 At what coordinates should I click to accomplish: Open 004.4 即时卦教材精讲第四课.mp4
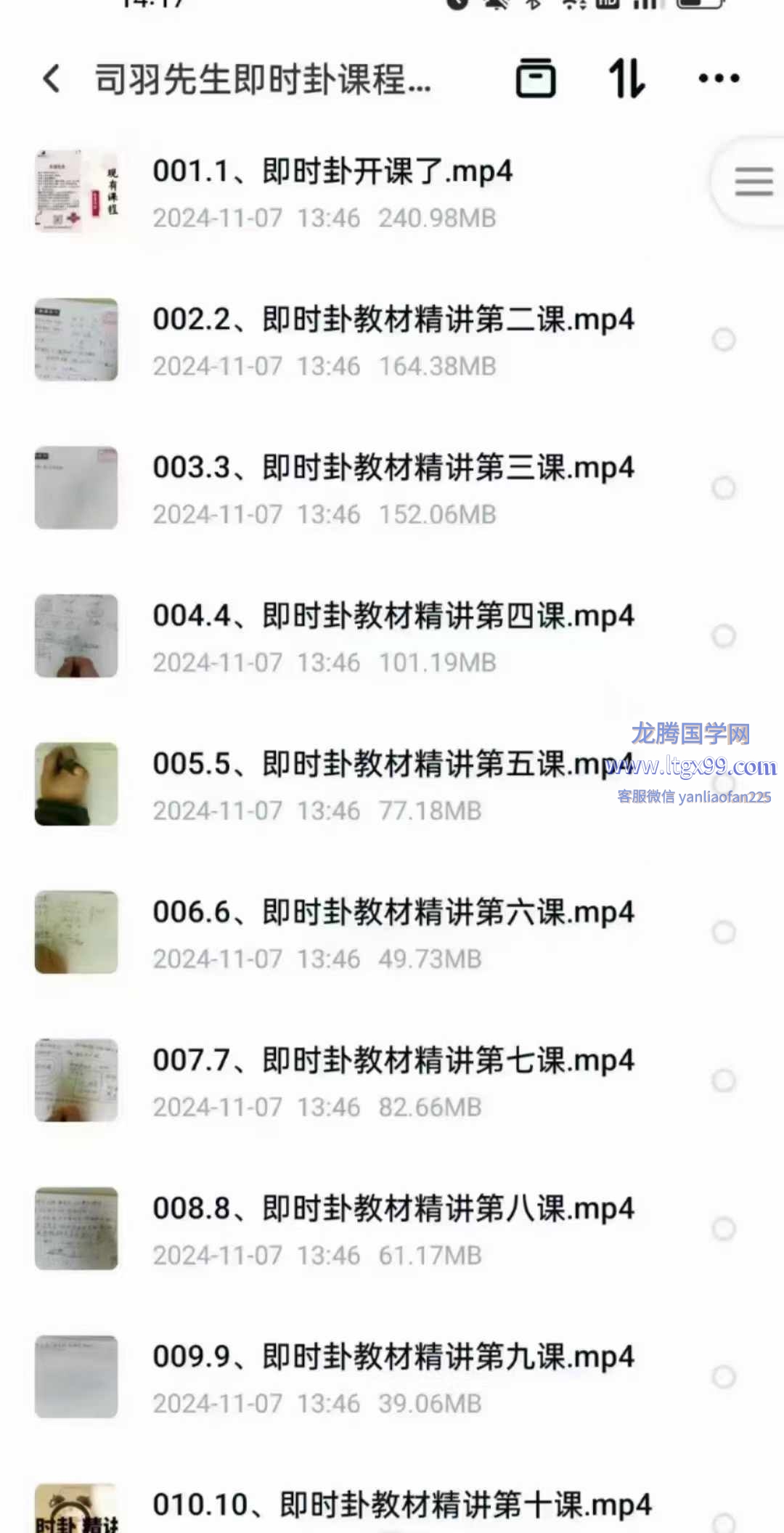click(x=392, y=617)
